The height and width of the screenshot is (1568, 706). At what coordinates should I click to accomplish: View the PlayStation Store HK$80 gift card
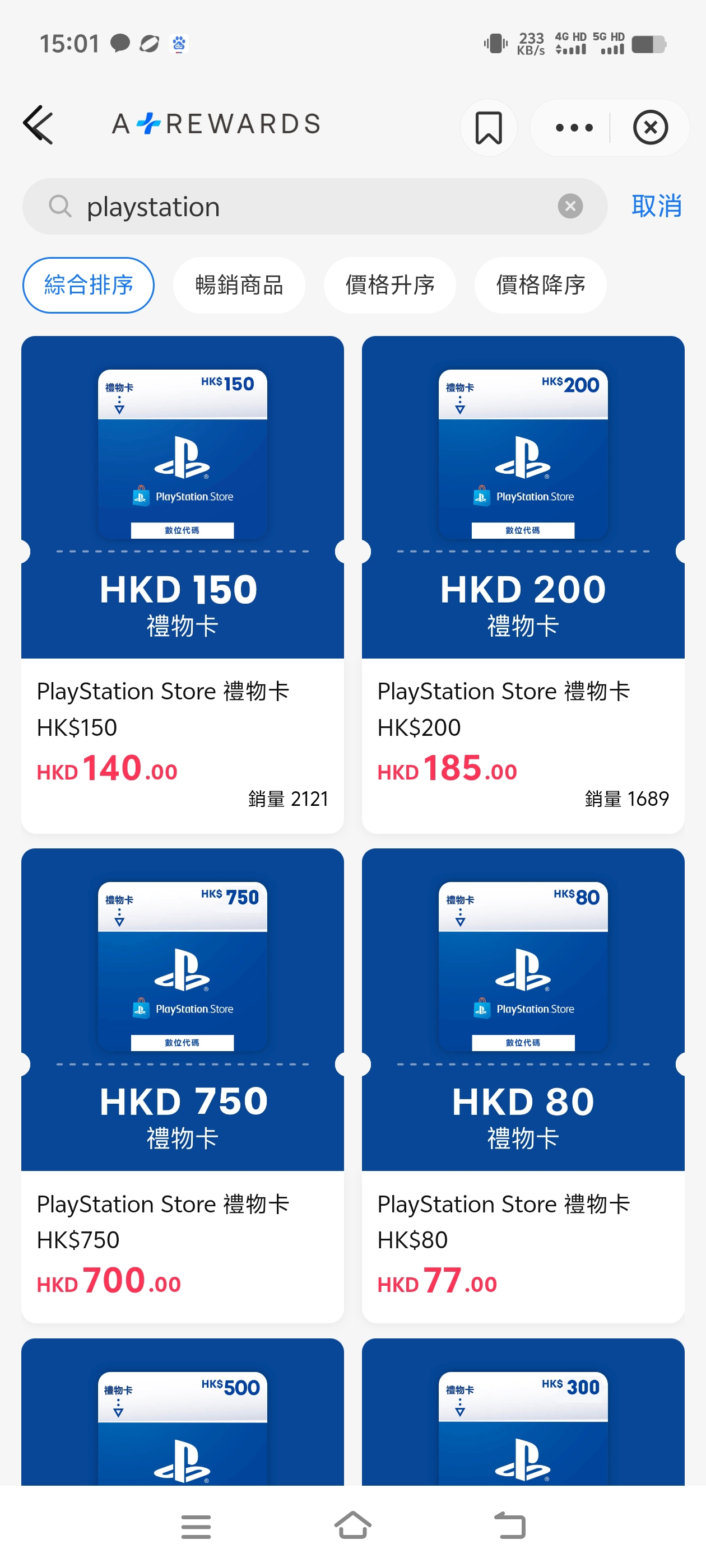tap(523, 1085)
